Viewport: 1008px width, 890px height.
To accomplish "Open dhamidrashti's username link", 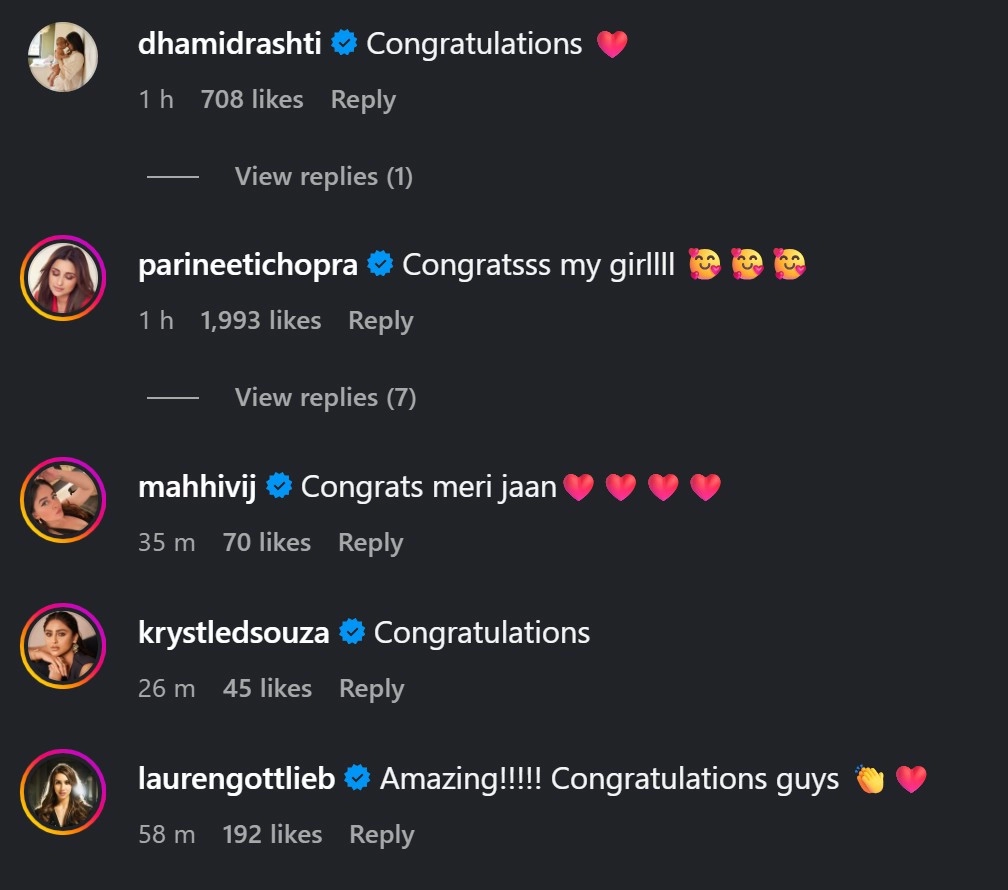I will coord(230,44).
